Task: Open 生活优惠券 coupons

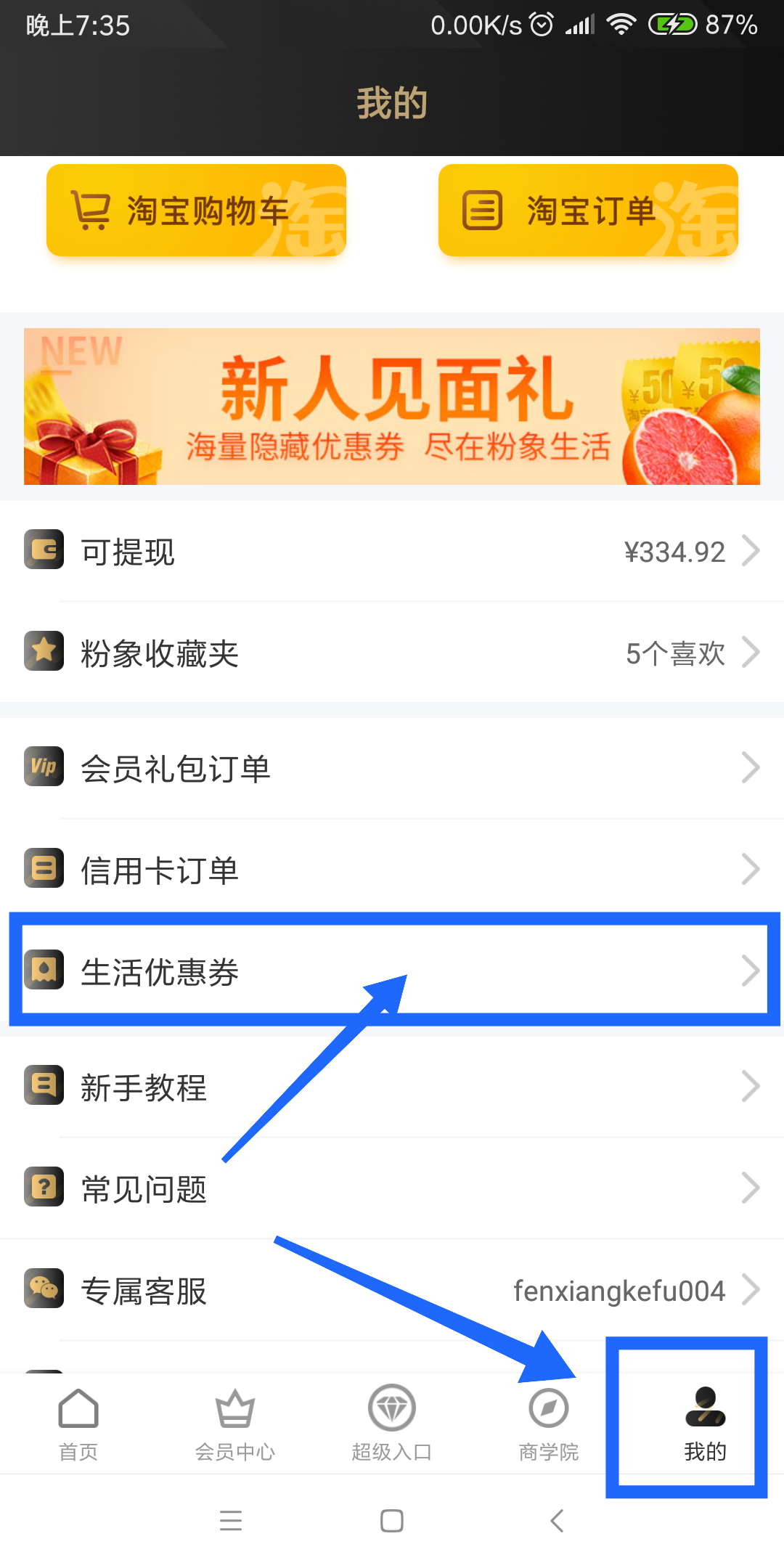Action: coord(392,971)
